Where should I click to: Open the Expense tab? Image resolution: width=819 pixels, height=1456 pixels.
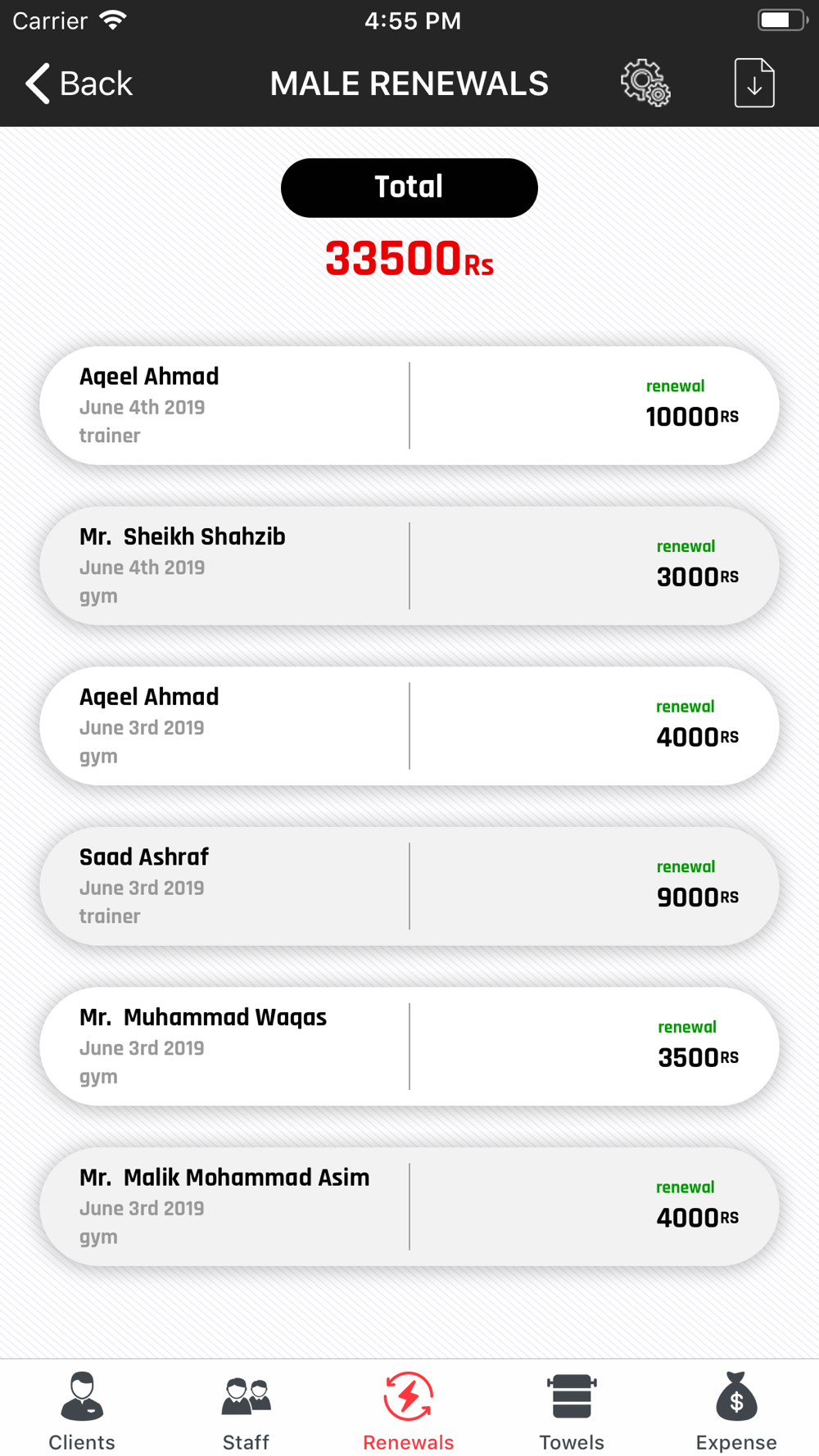click(x=736, y=1411)
